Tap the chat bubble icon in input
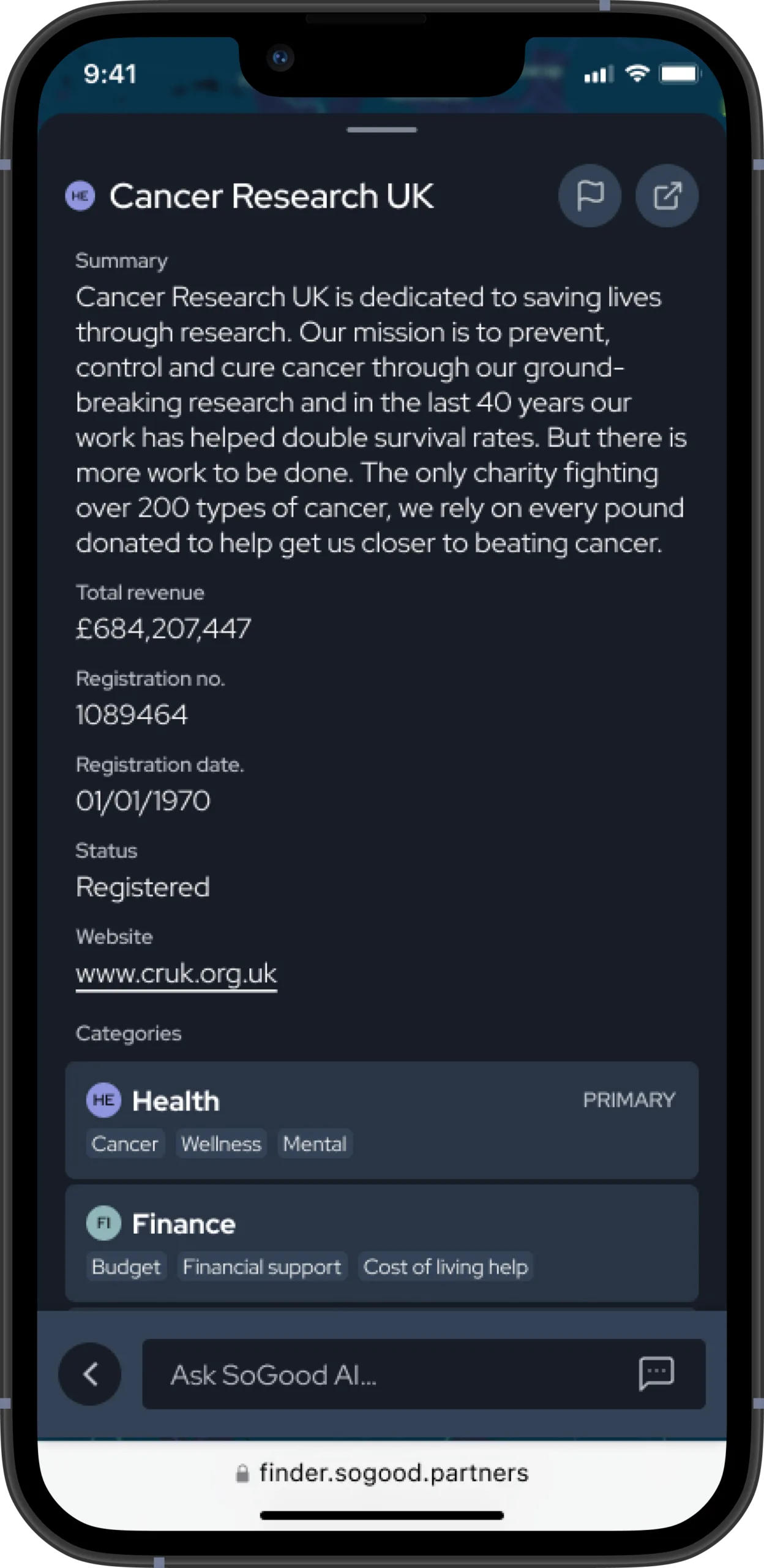This screenshot has height=1568, width=764. tap(656, 1373)
